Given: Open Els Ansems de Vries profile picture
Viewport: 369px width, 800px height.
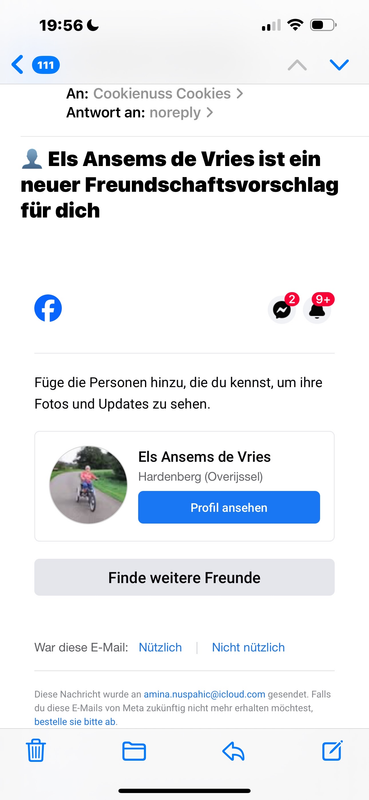Looking at the screenshot, I should click(88, 485).
